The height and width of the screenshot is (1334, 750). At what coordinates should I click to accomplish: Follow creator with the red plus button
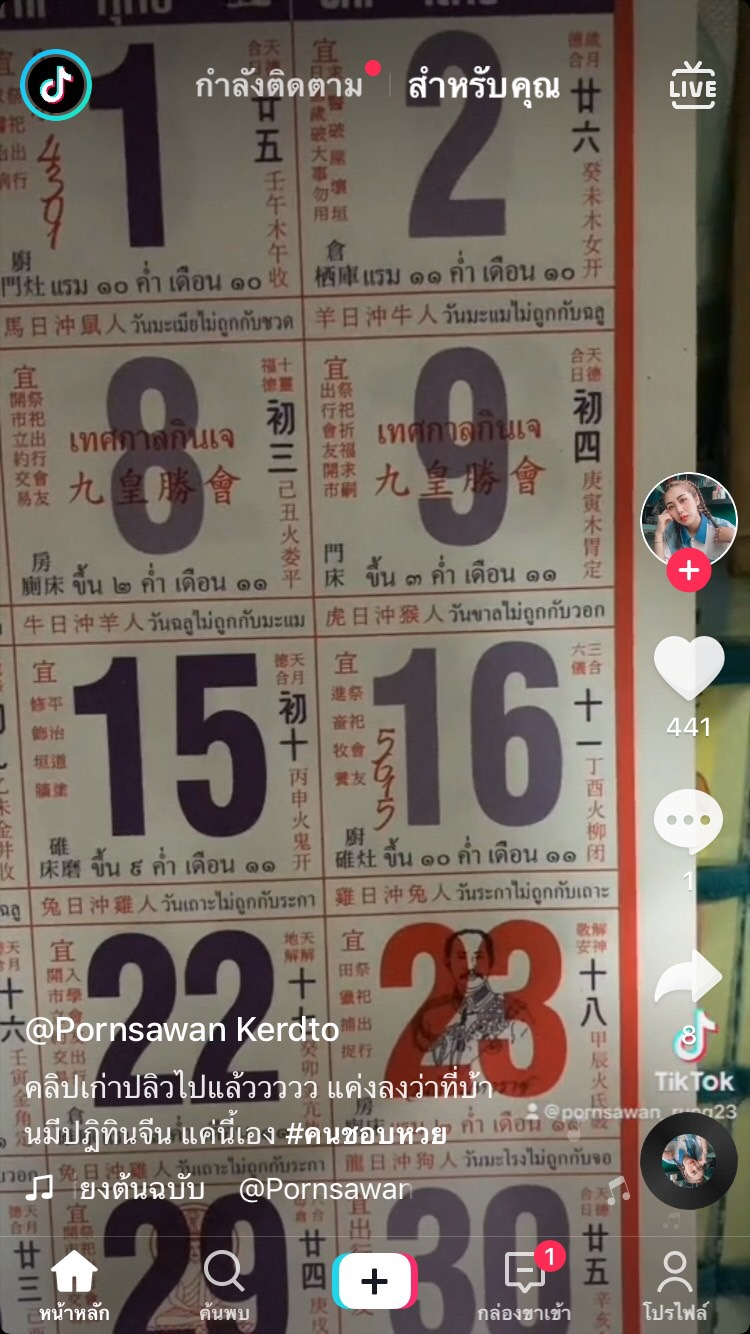pyautogui.click(x=688, y=572)
